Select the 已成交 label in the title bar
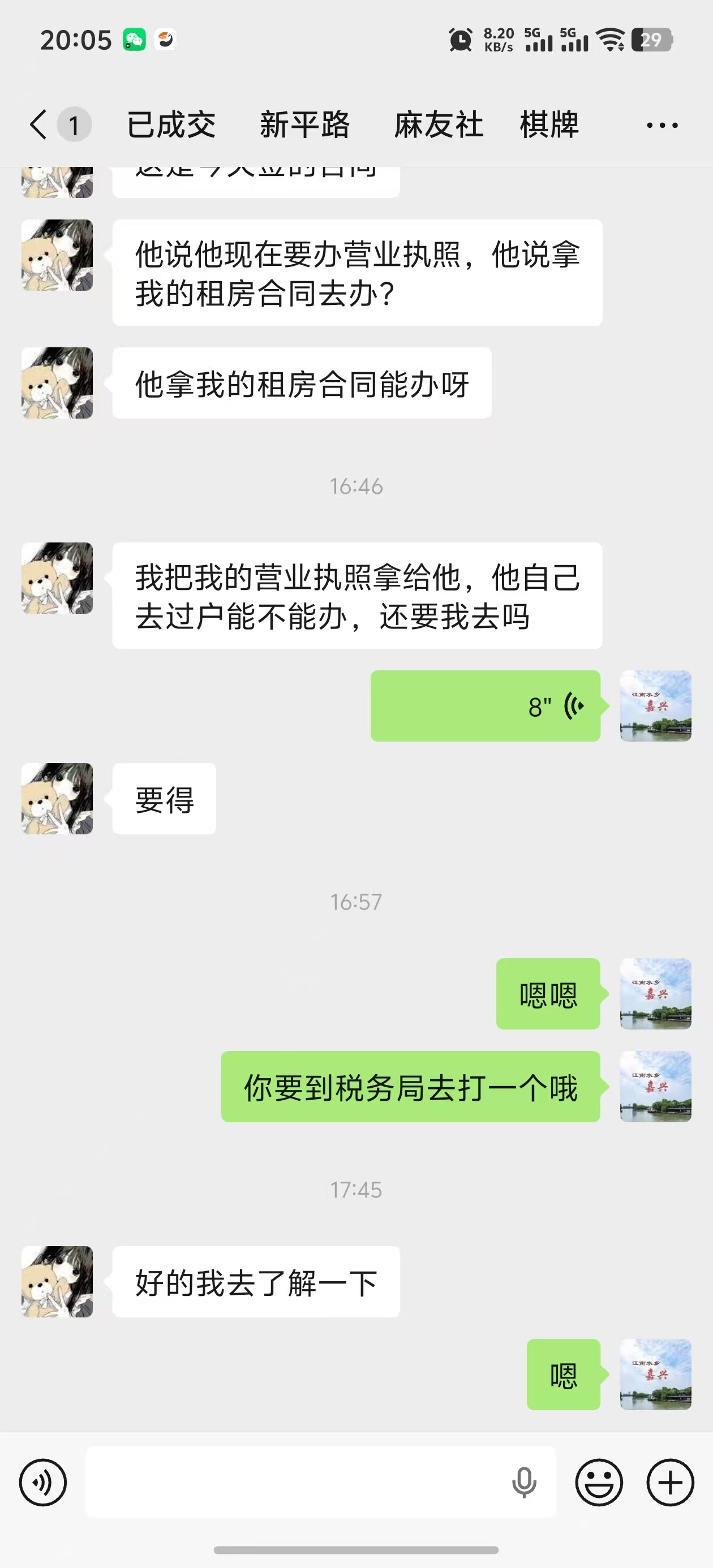 click(x=173, y=123)
